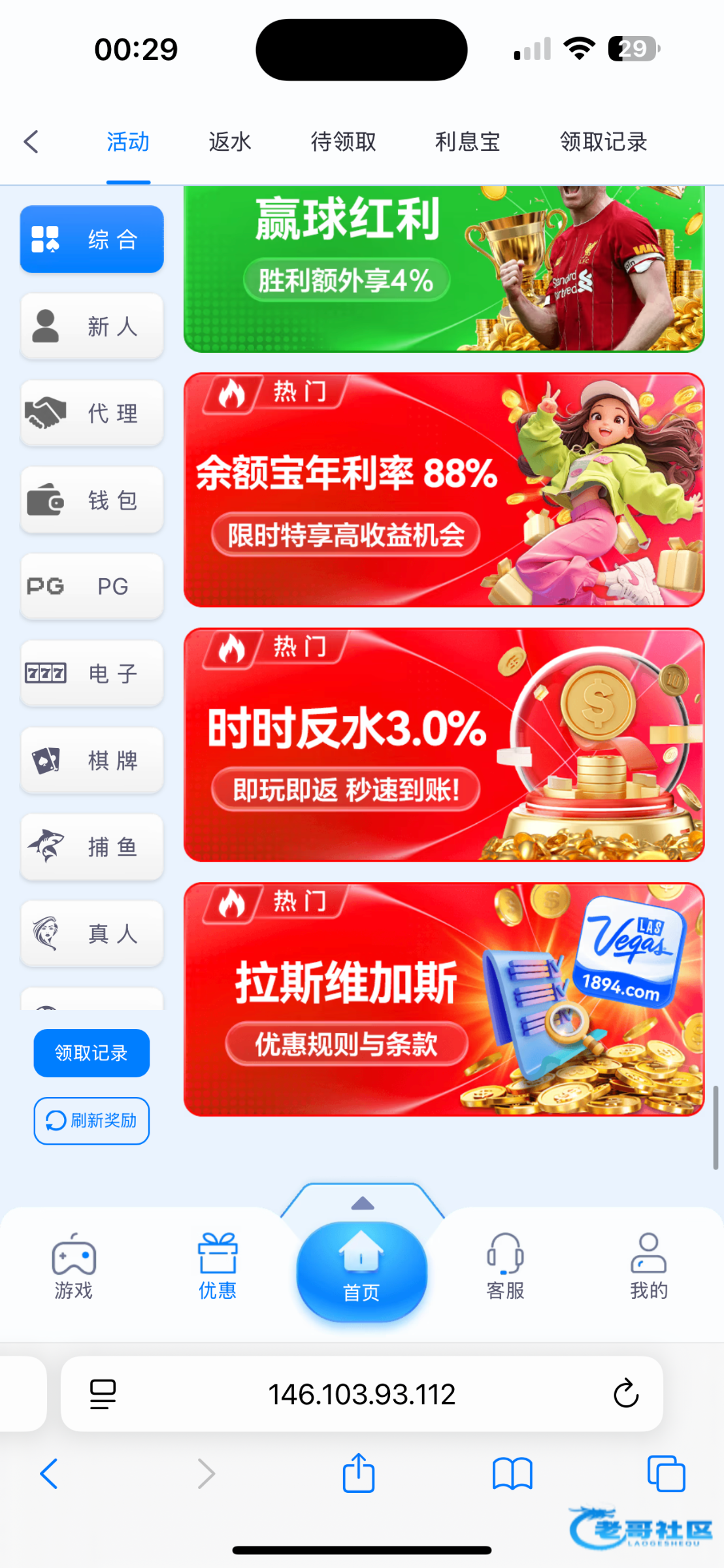
Task: Open the 时时反水3.0% promotion banner
Action: click(444, 745)
